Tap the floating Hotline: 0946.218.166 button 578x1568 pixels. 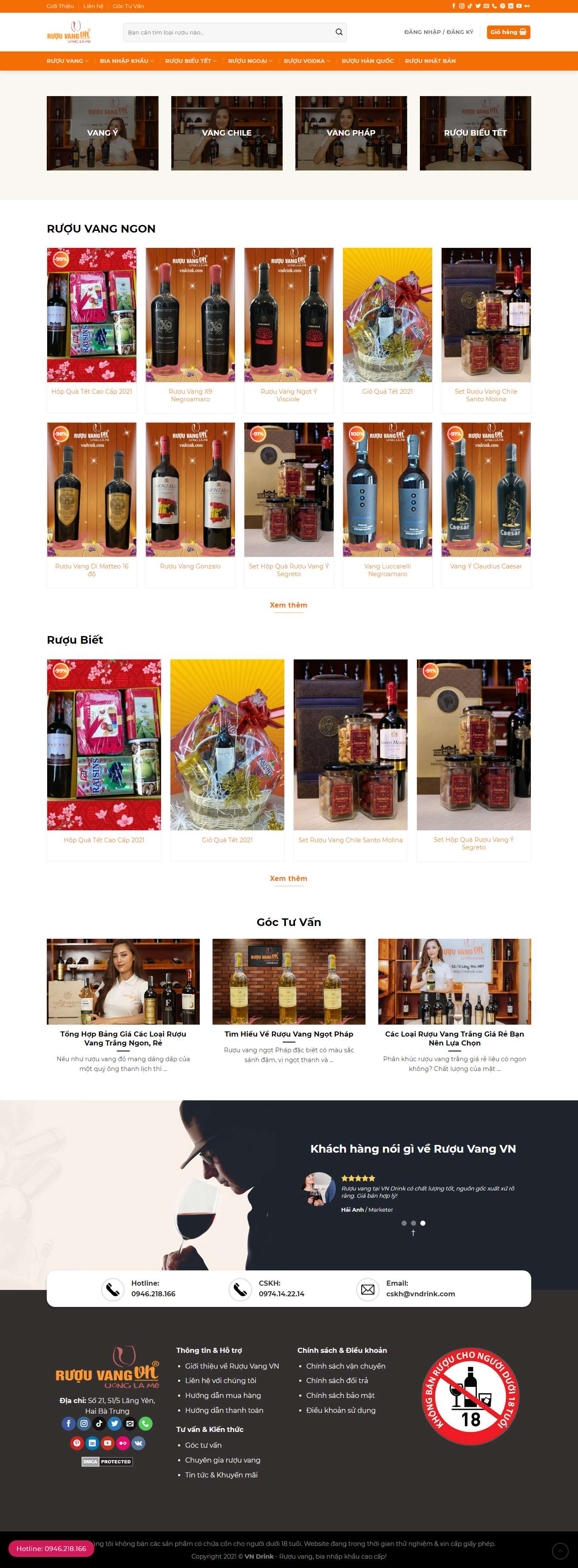(51, 1548)
